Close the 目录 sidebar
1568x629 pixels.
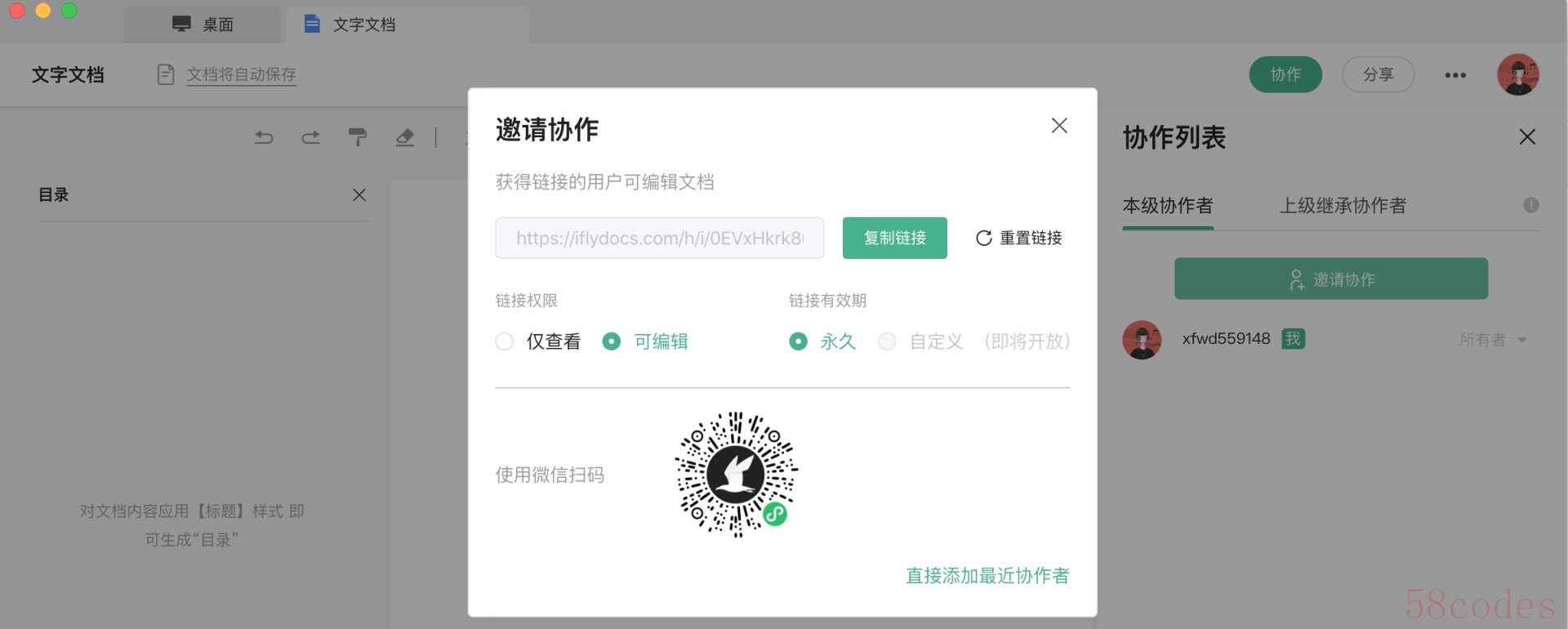tap(359, 194)
